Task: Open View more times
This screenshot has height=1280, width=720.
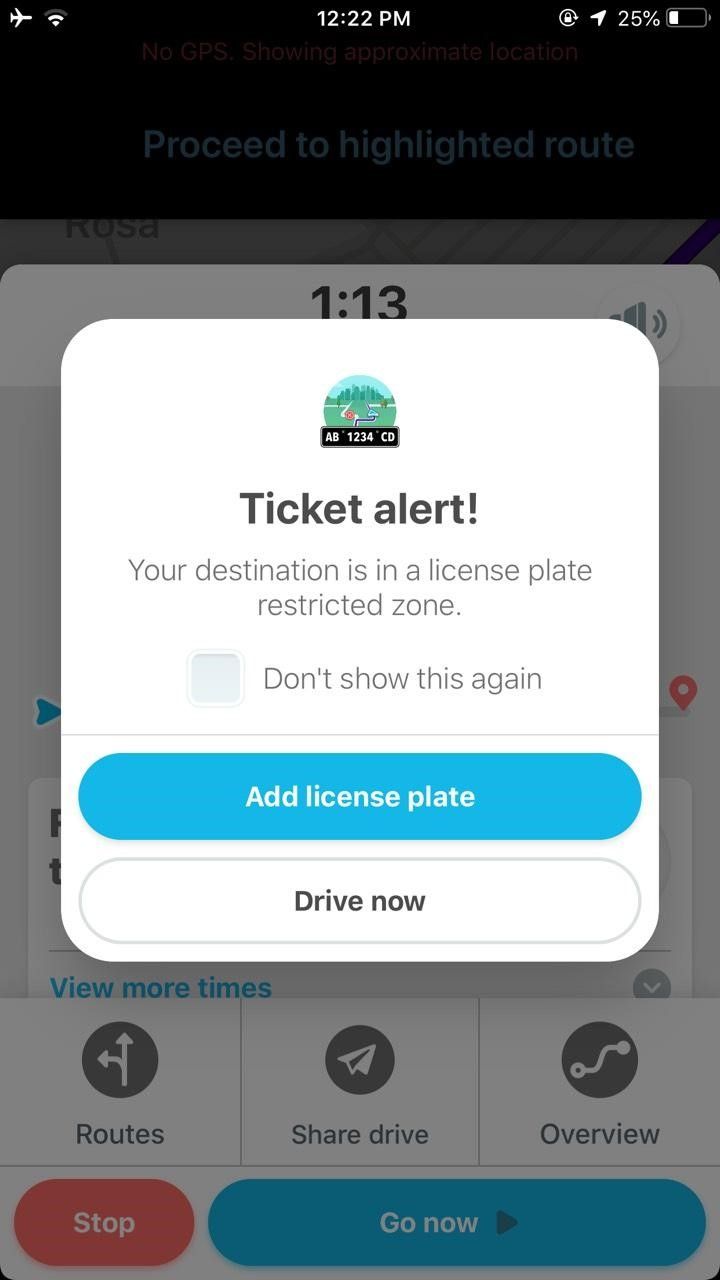Action: coord(160,987)
